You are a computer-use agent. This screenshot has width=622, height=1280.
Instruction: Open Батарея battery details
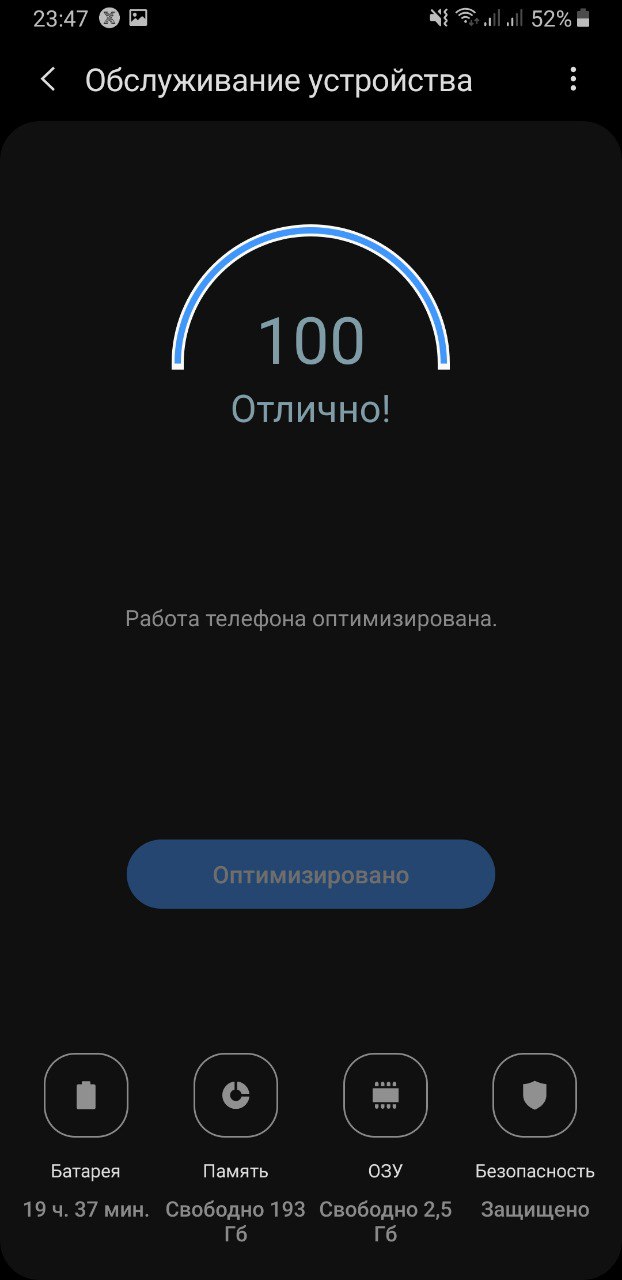click(86, 1096)
